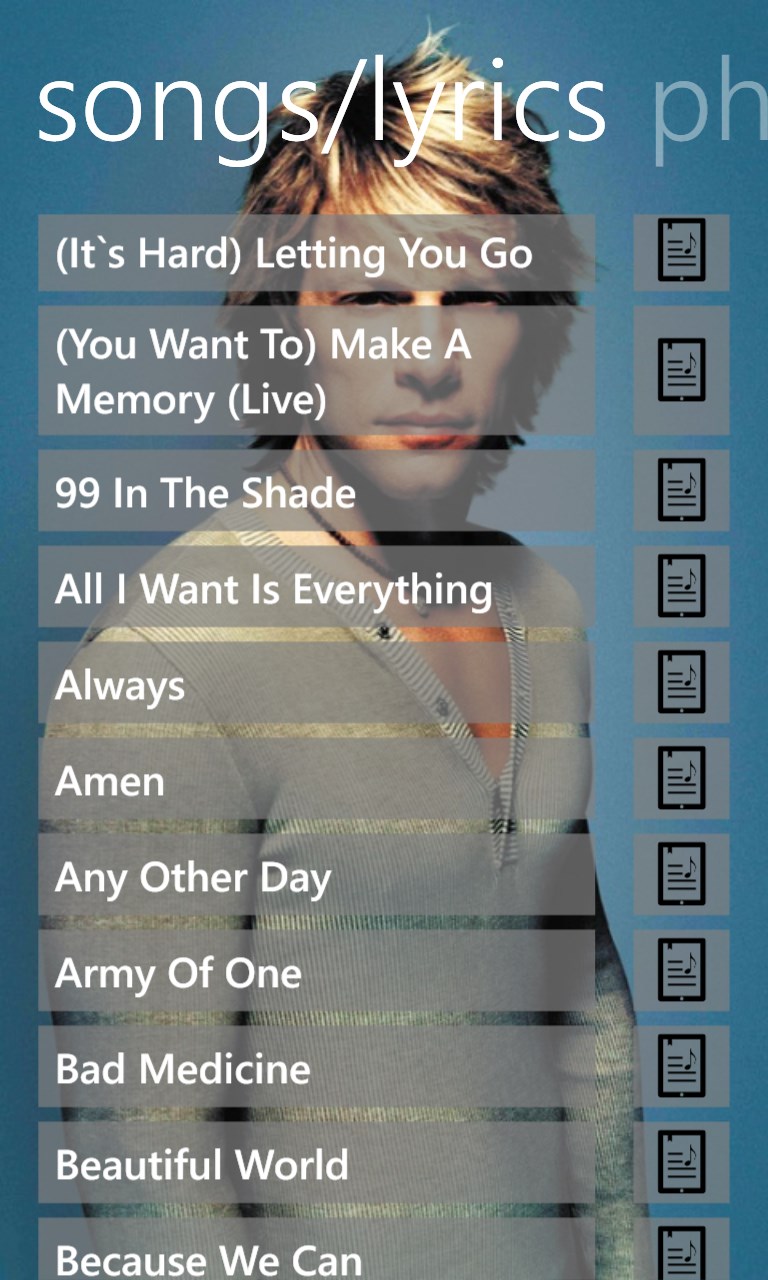This screenshot has width=768, height=1280.
Task: Open the song (It`s Hard) Letting You Go
Action: [316, 254]
